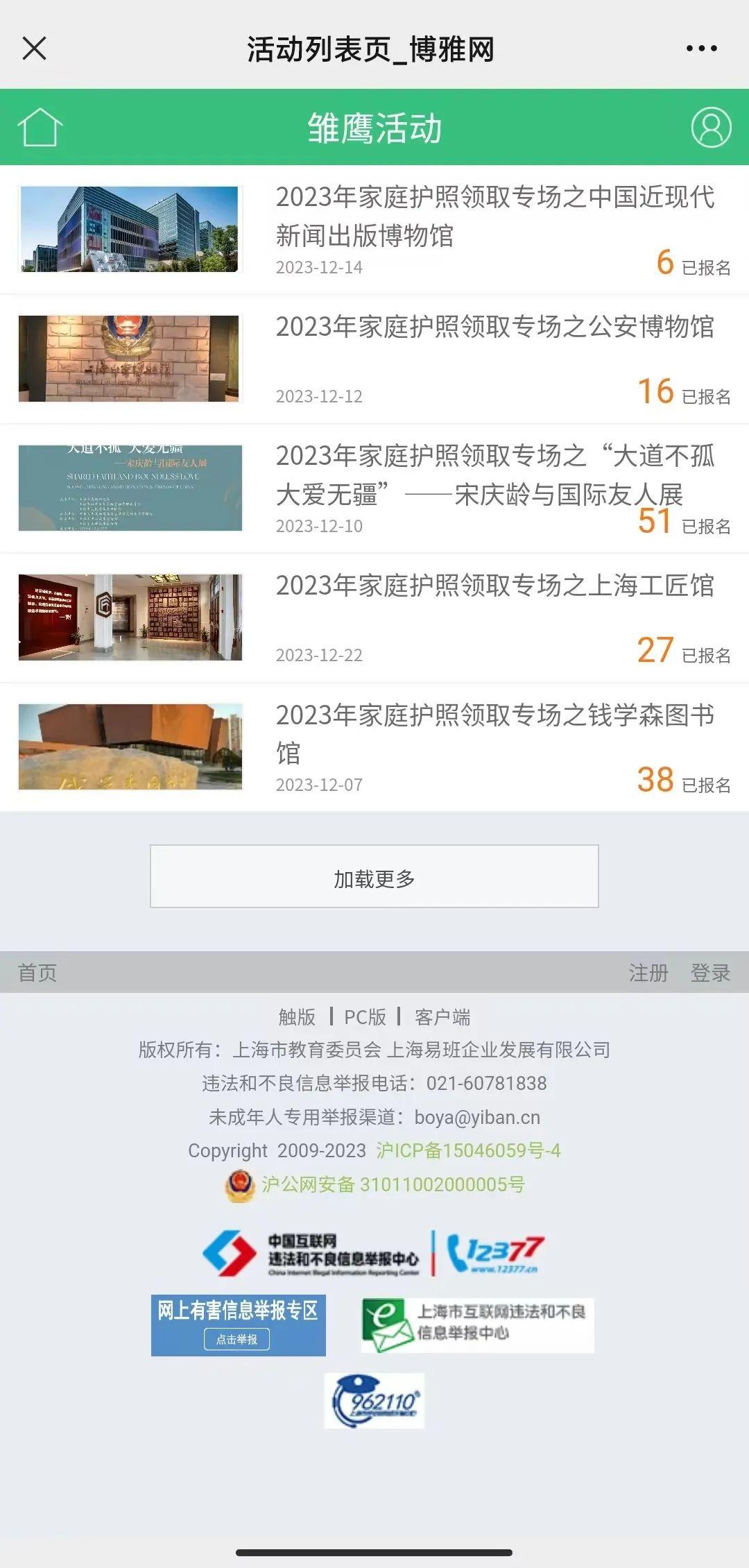Screen dimensions: 749x1568
Task: Open the 公安博物馆 passport activity
Action: [494, 327]
